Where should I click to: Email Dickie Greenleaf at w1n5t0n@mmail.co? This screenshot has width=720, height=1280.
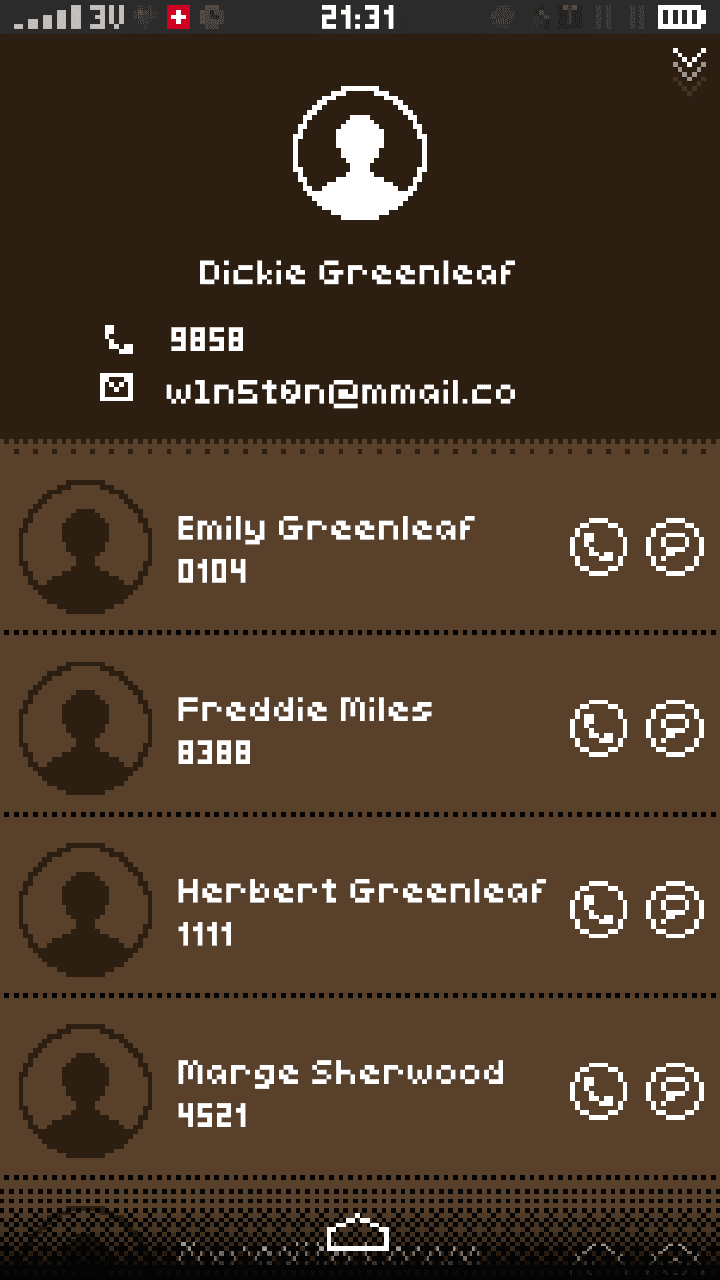[340, 390]
